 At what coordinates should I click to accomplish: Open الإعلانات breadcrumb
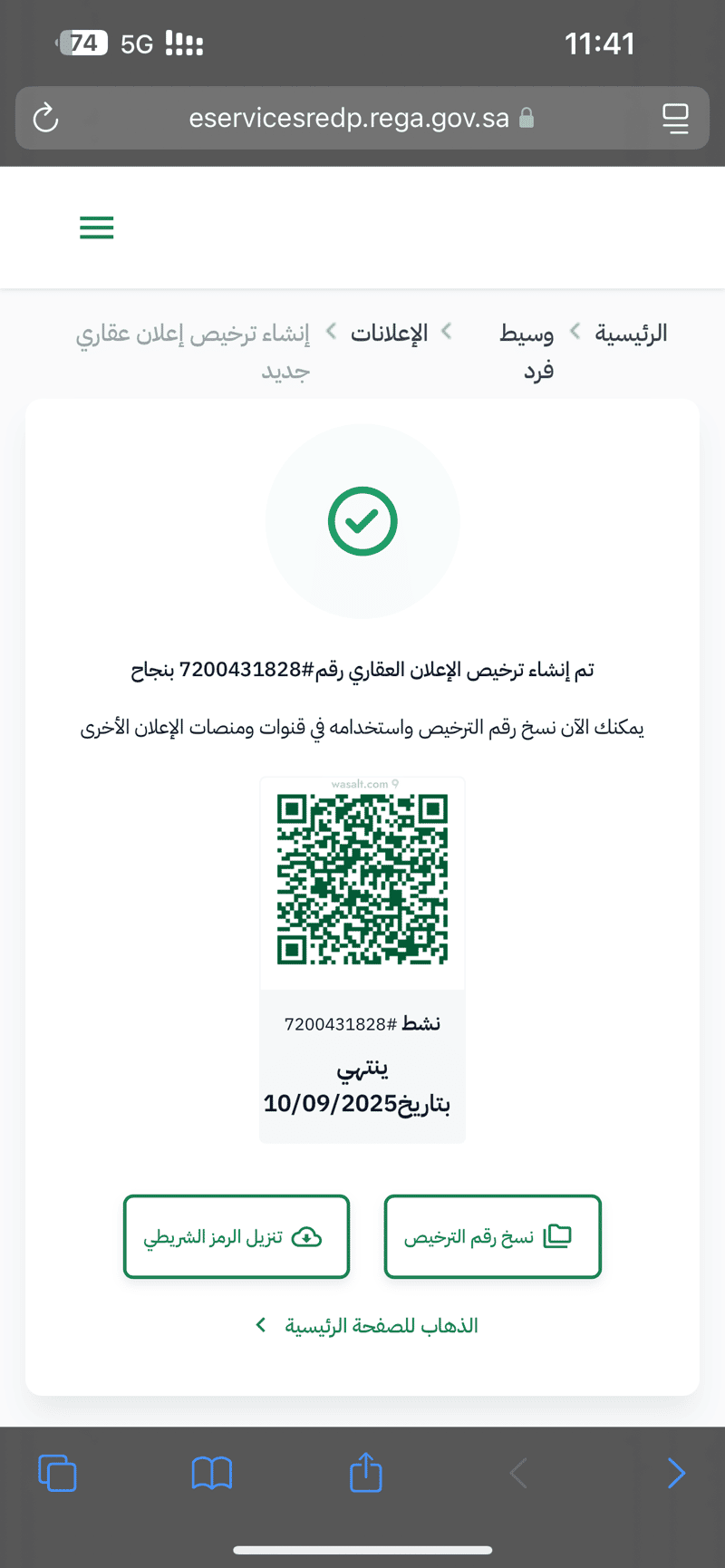390,334
